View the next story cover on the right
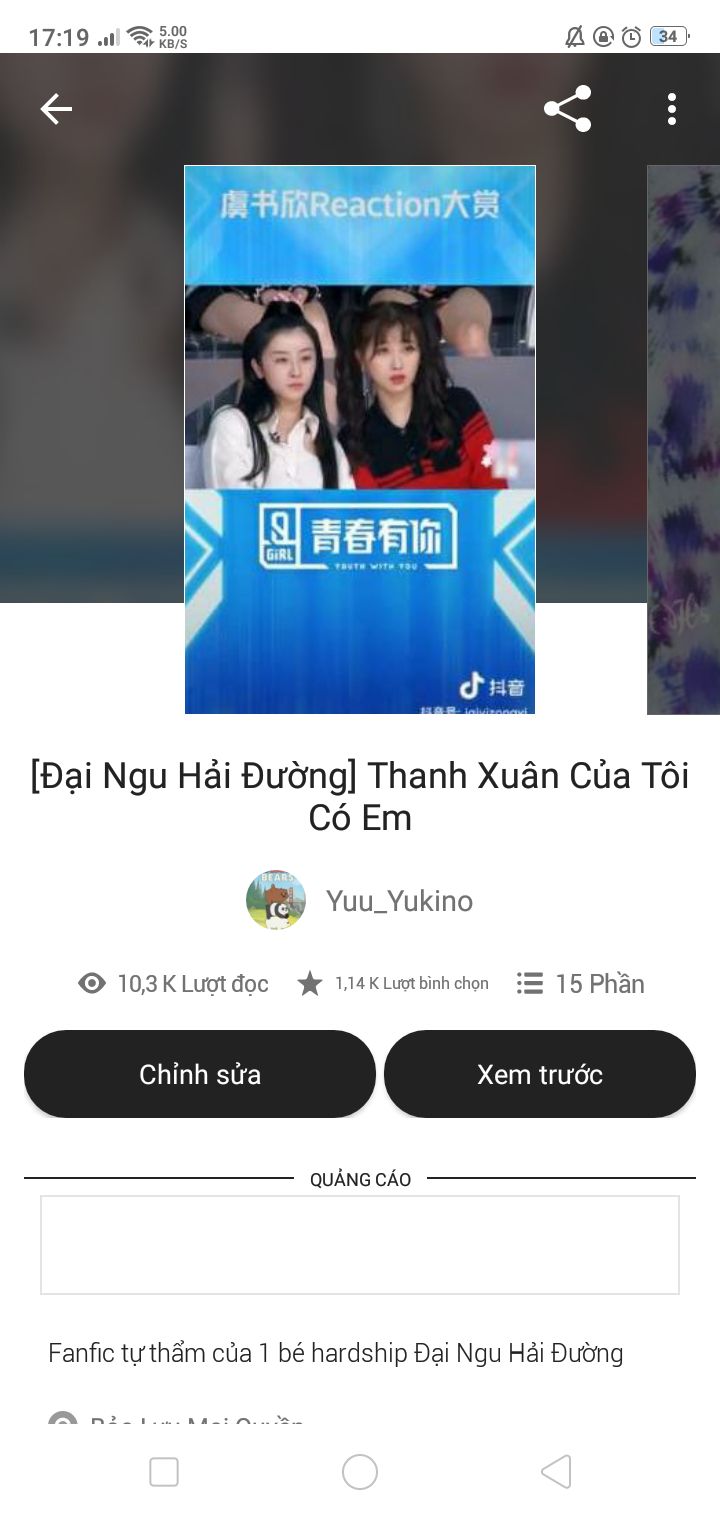This screenshot has width=720, height=1520. pyautogui.click(x=684, y=440)
